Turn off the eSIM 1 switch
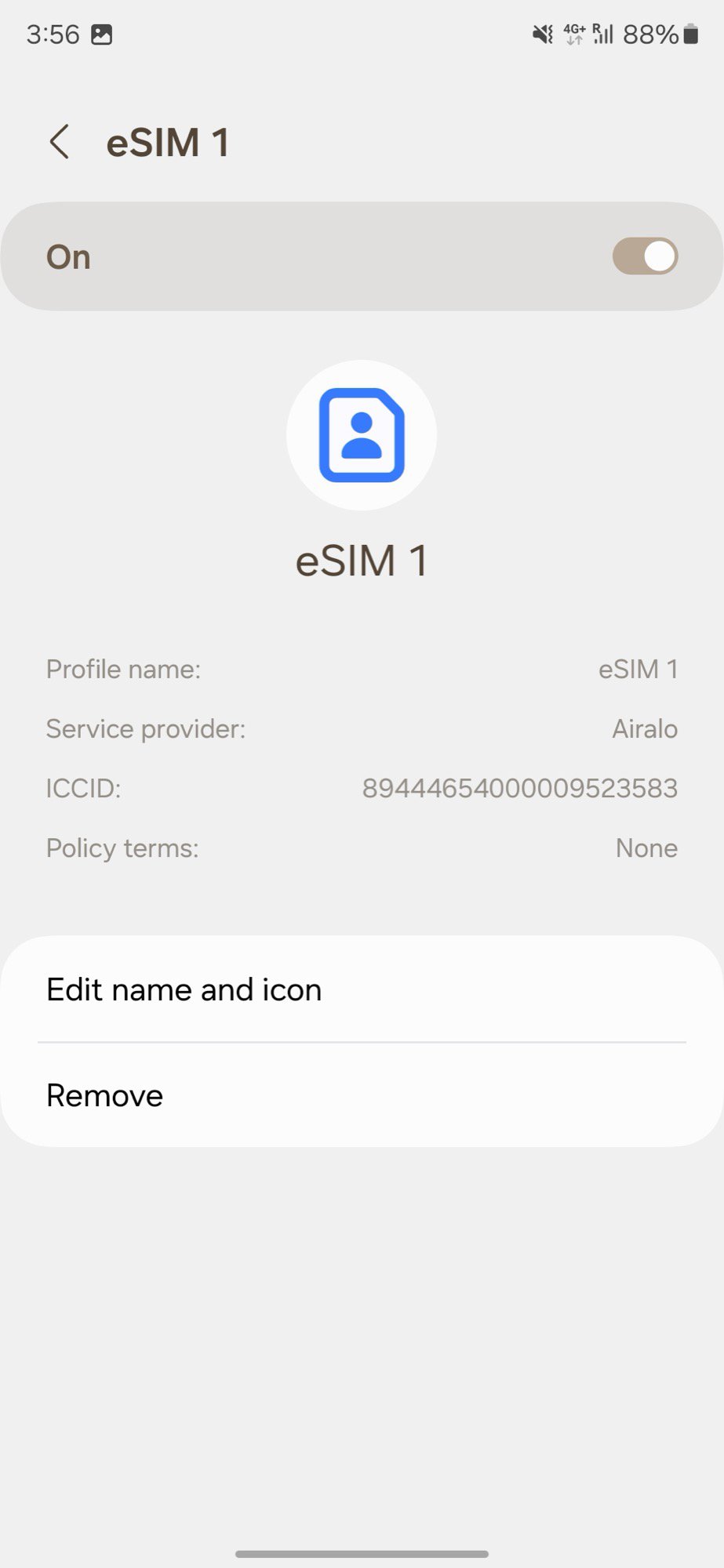Image resolution: width=724 pixels, height=1568 pixels. tap(644, 256)
